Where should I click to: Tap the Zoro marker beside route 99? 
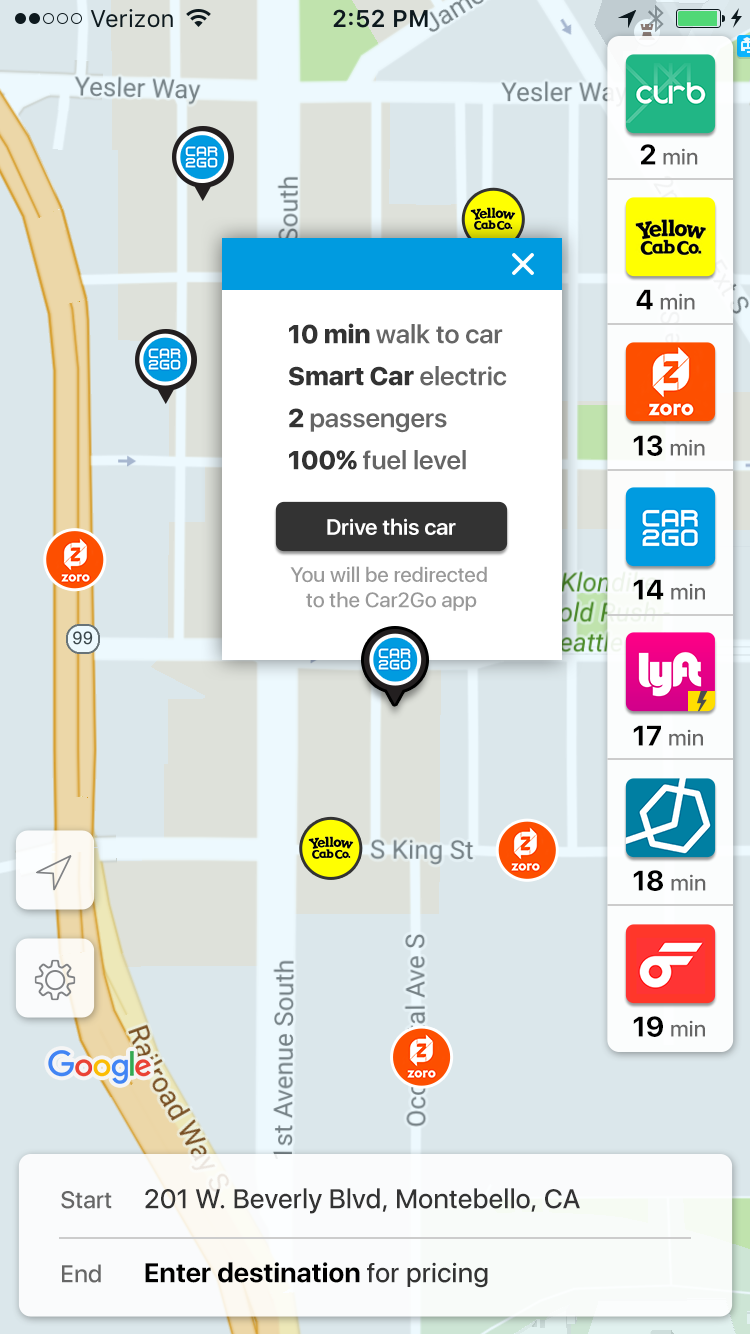click(x=75, y=559)
